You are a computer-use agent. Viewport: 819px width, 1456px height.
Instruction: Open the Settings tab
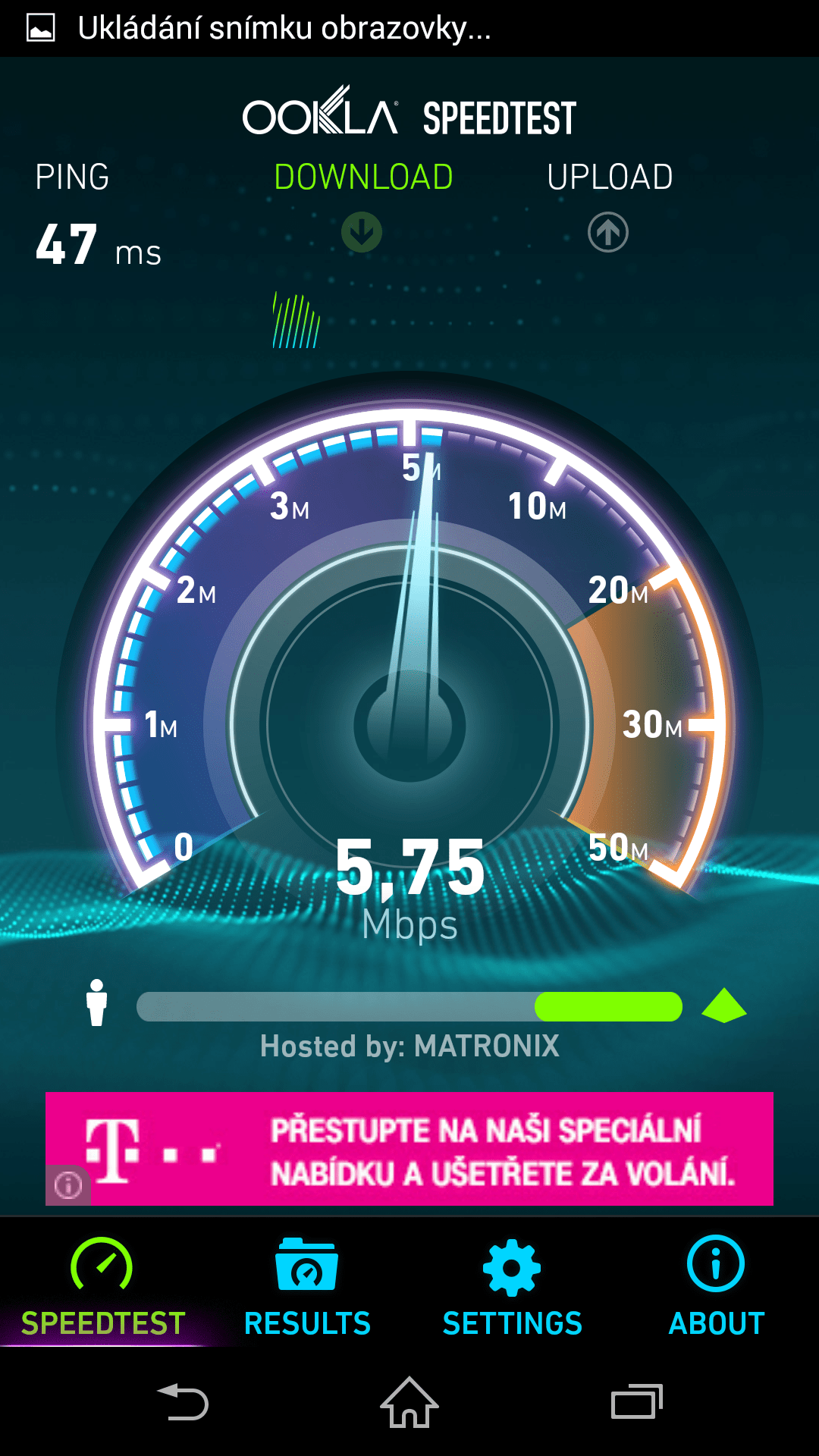(512, 1287)
